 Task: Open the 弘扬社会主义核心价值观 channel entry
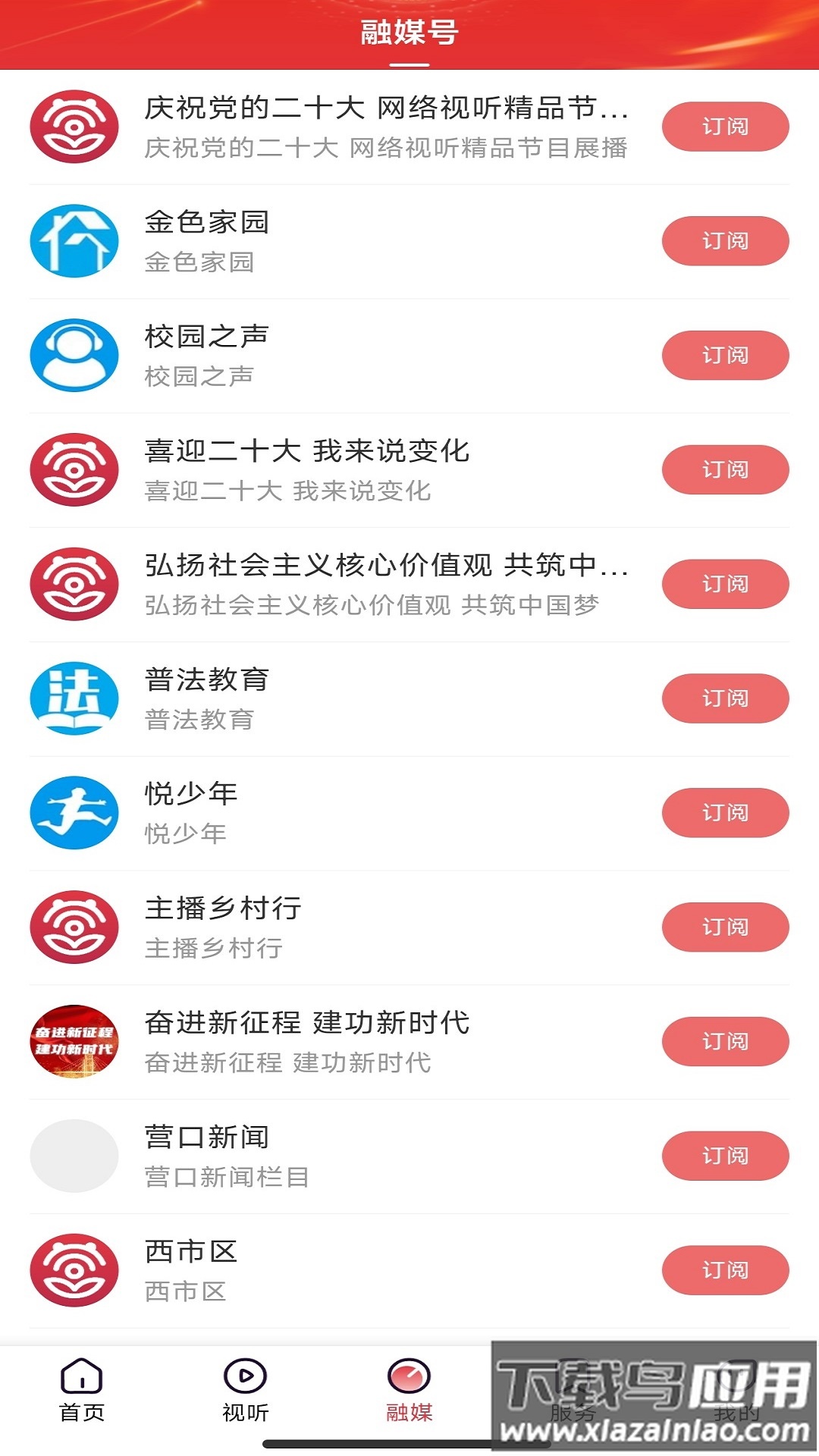click(379, 584)
